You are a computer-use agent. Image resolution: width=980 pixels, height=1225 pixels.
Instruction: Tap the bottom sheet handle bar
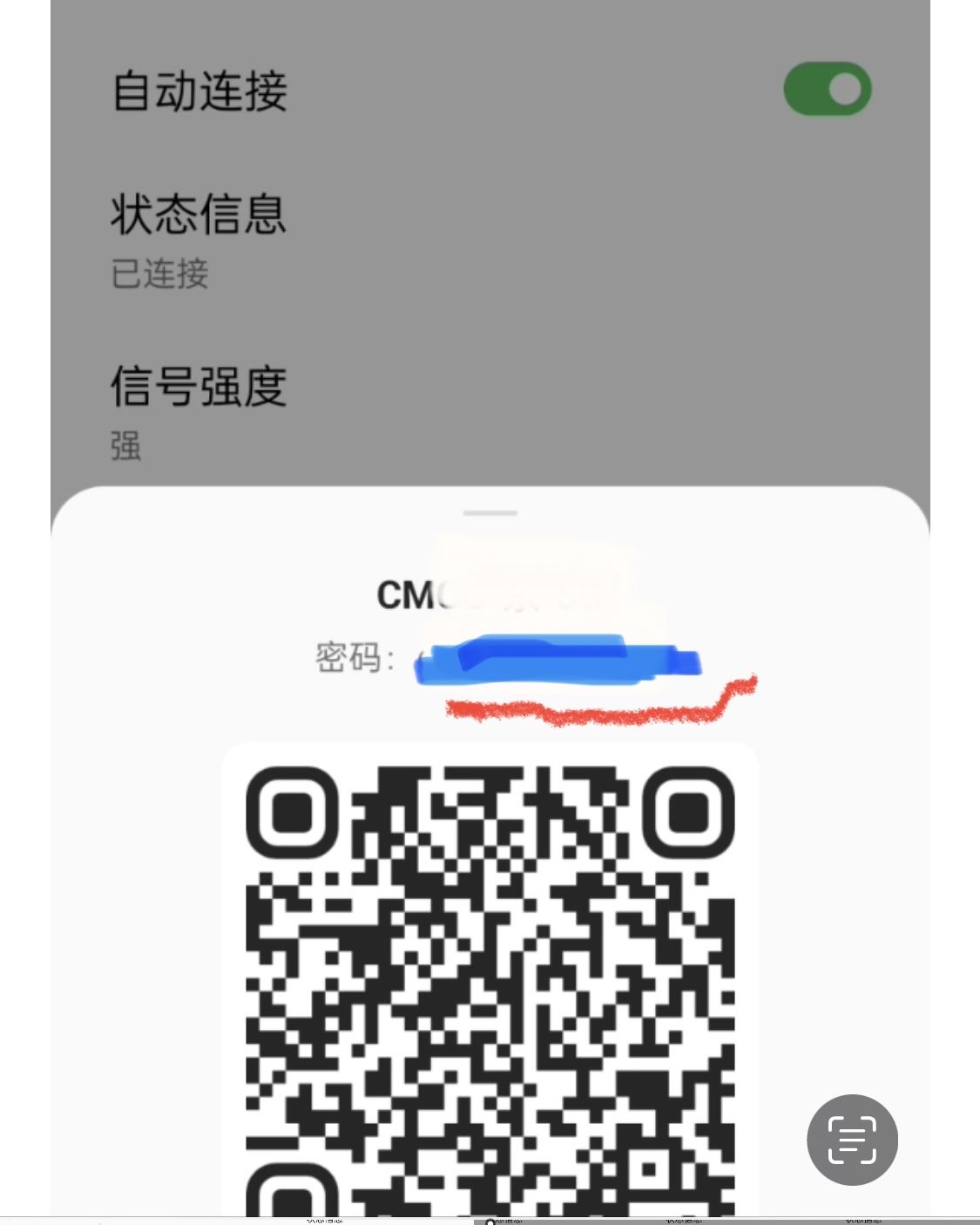(x=490, y=513)
